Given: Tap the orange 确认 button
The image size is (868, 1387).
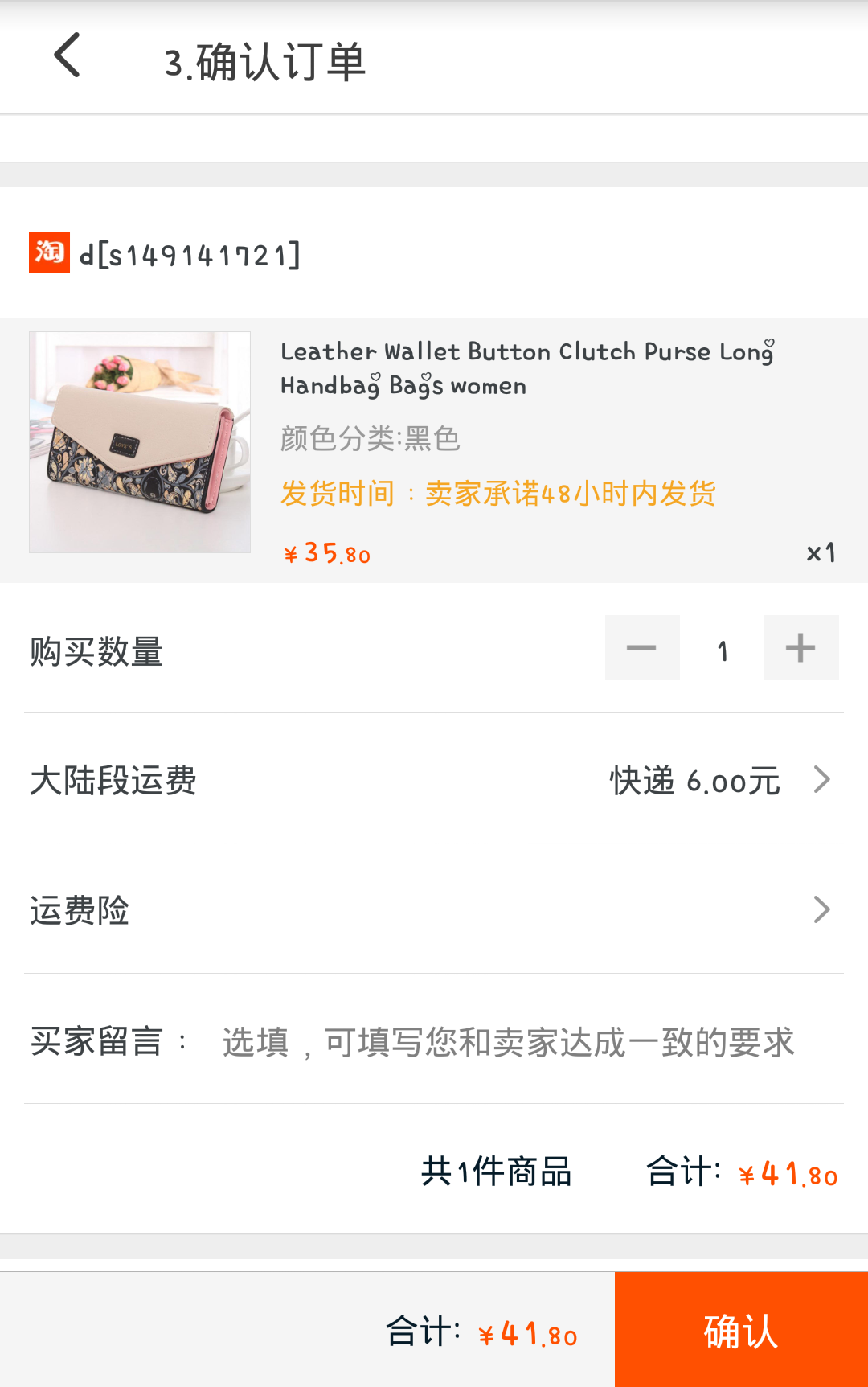Looking at the screenshot, I should [x=740, y=1330].
